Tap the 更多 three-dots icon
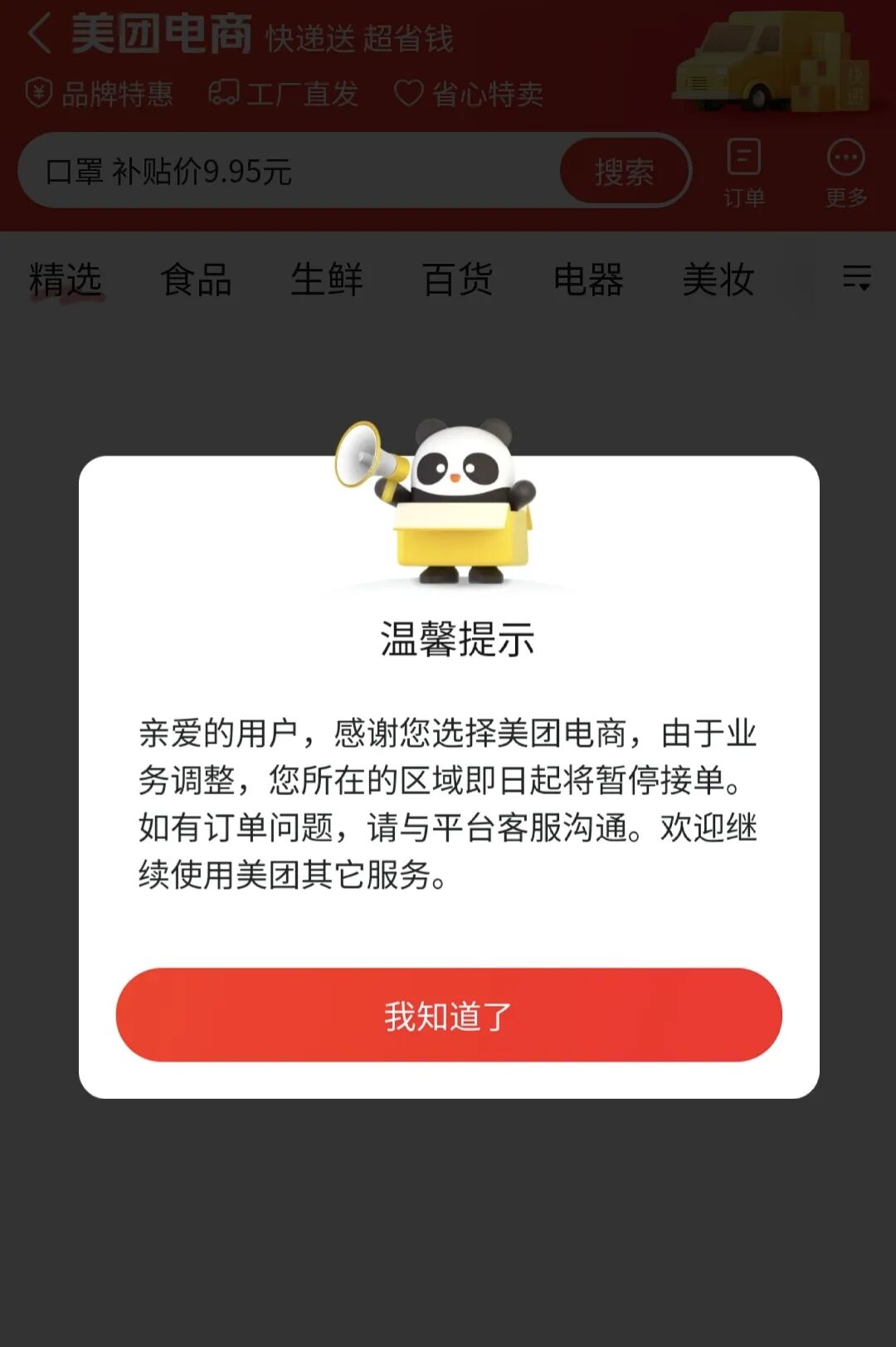This screenshot has height=1347, width=896. 846,163
